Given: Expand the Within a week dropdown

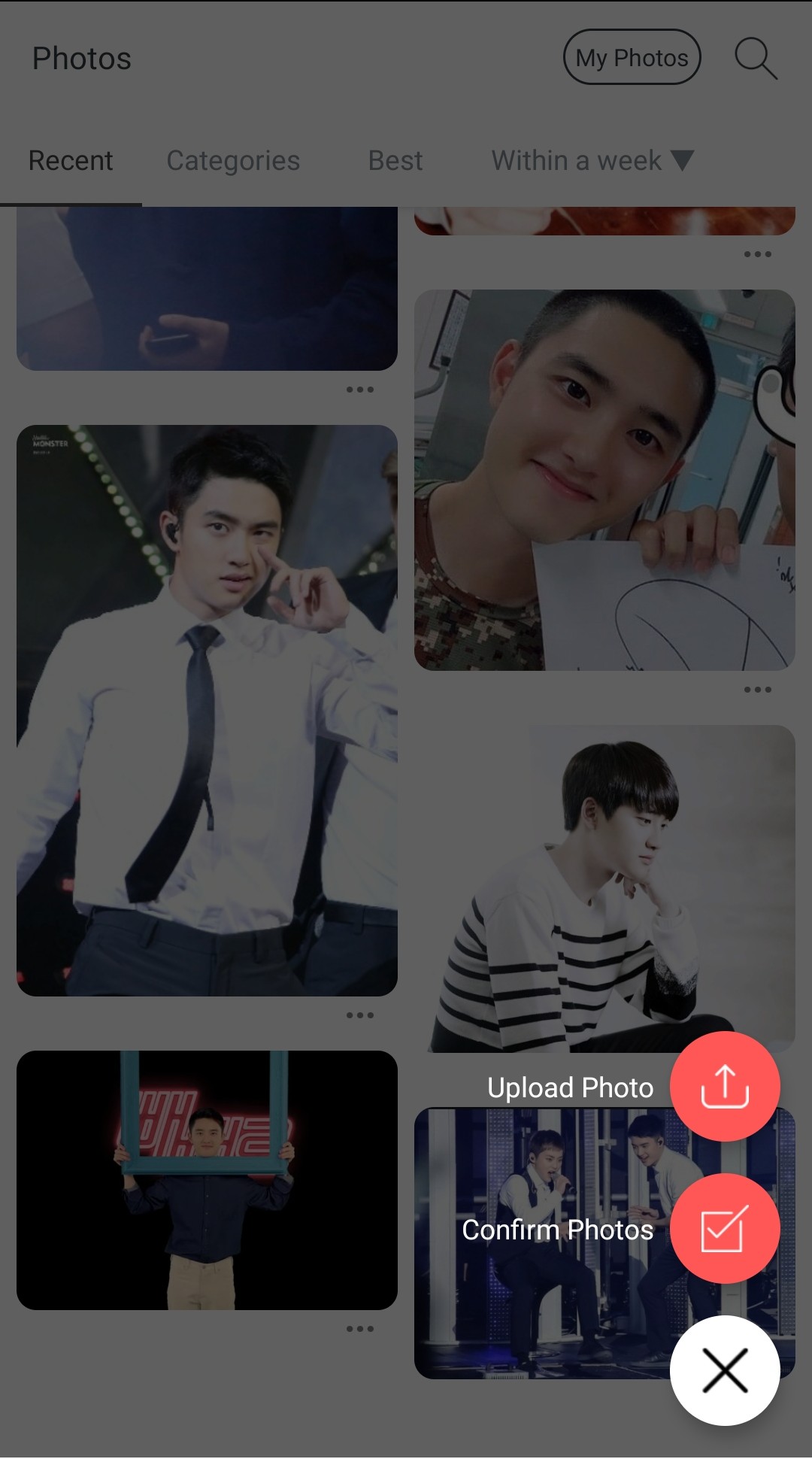Looking at the screenshot, I should (x=592, y=160).
